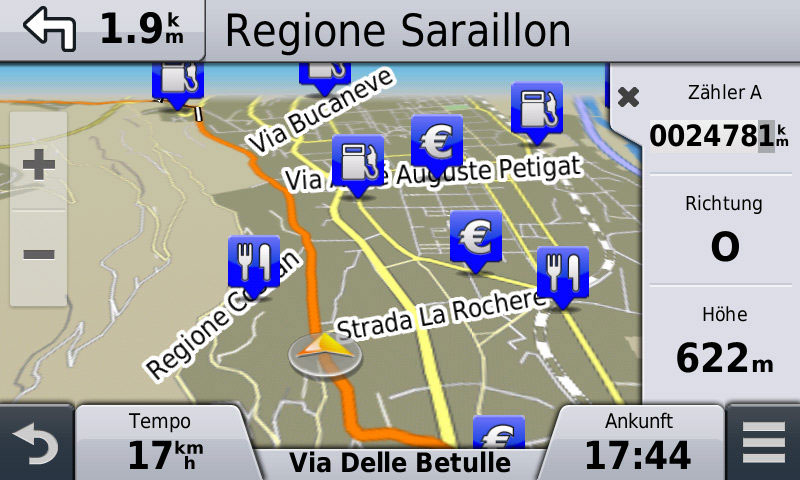Zoom in on the map
Screen dimensions: 800x480
[39, 164]
